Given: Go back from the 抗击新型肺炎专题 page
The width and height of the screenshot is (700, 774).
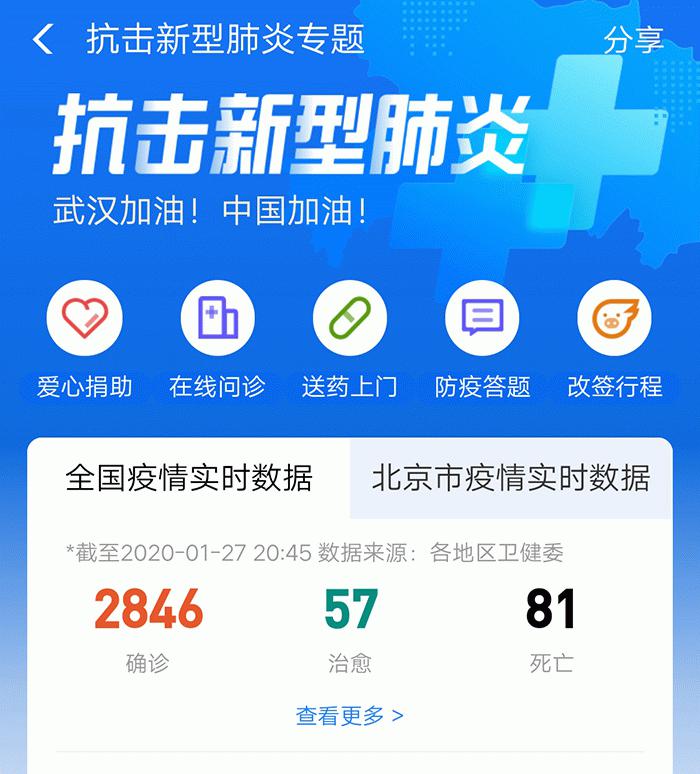Looking at the screenshot, I should click(42, 40).
